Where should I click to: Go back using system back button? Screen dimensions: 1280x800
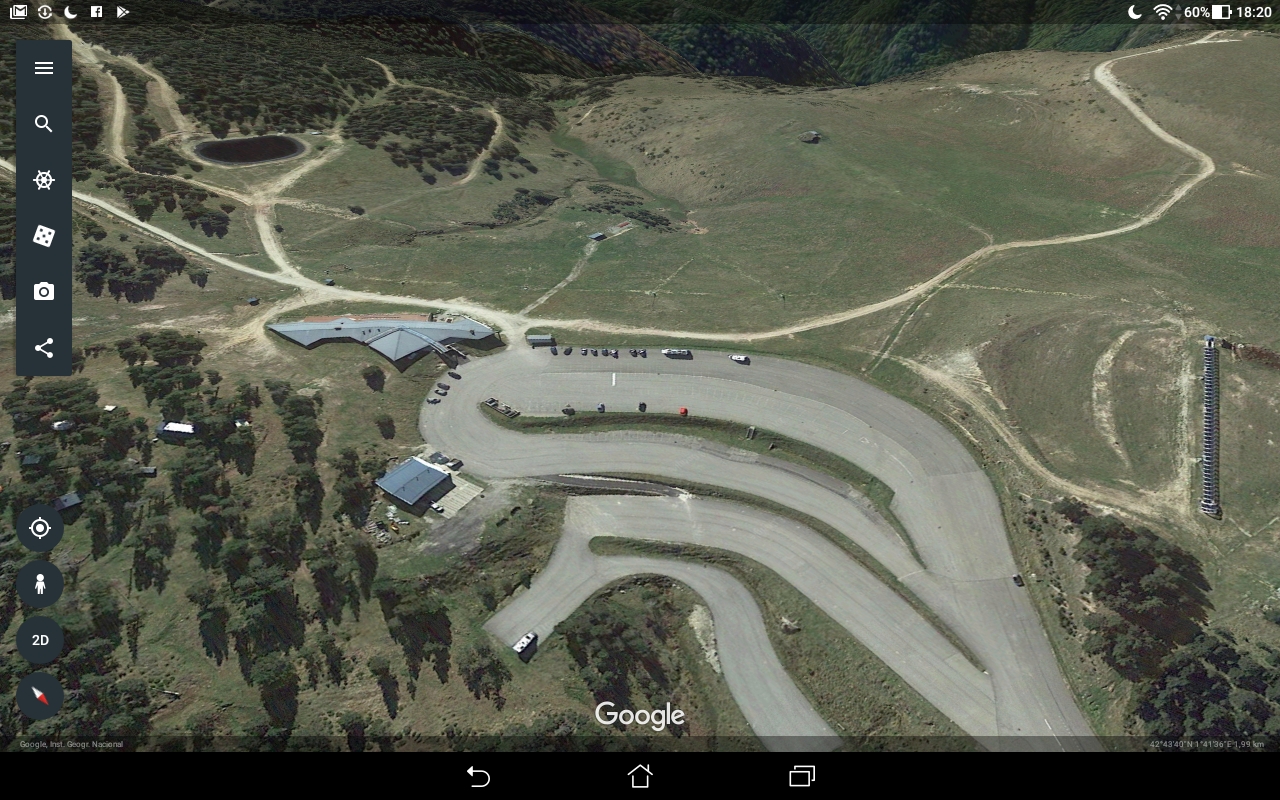tap(478, 776)
